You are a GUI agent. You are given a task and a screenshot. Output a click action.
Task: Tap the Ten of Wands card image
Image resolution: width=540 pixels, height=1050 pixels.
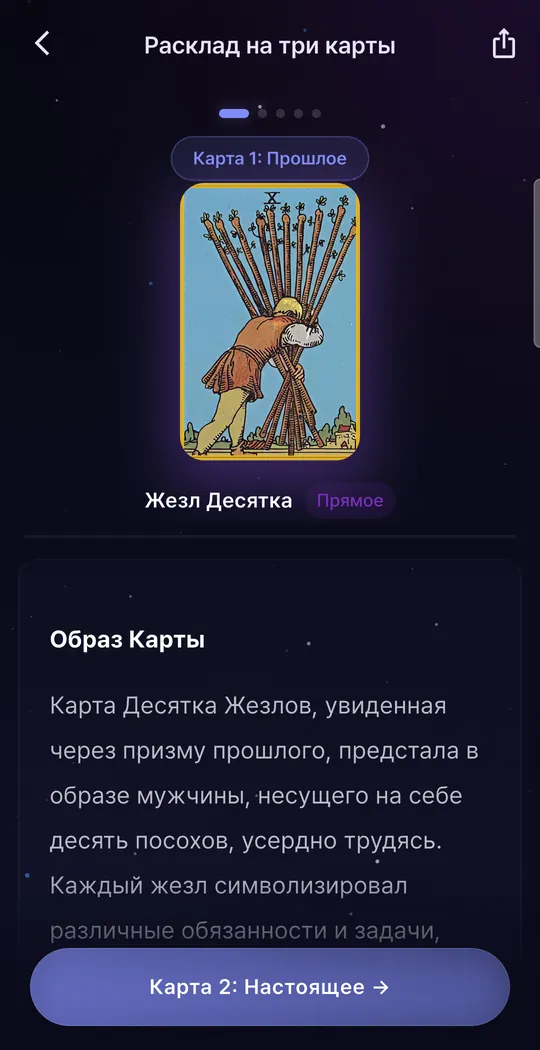[x=270, y=321]
